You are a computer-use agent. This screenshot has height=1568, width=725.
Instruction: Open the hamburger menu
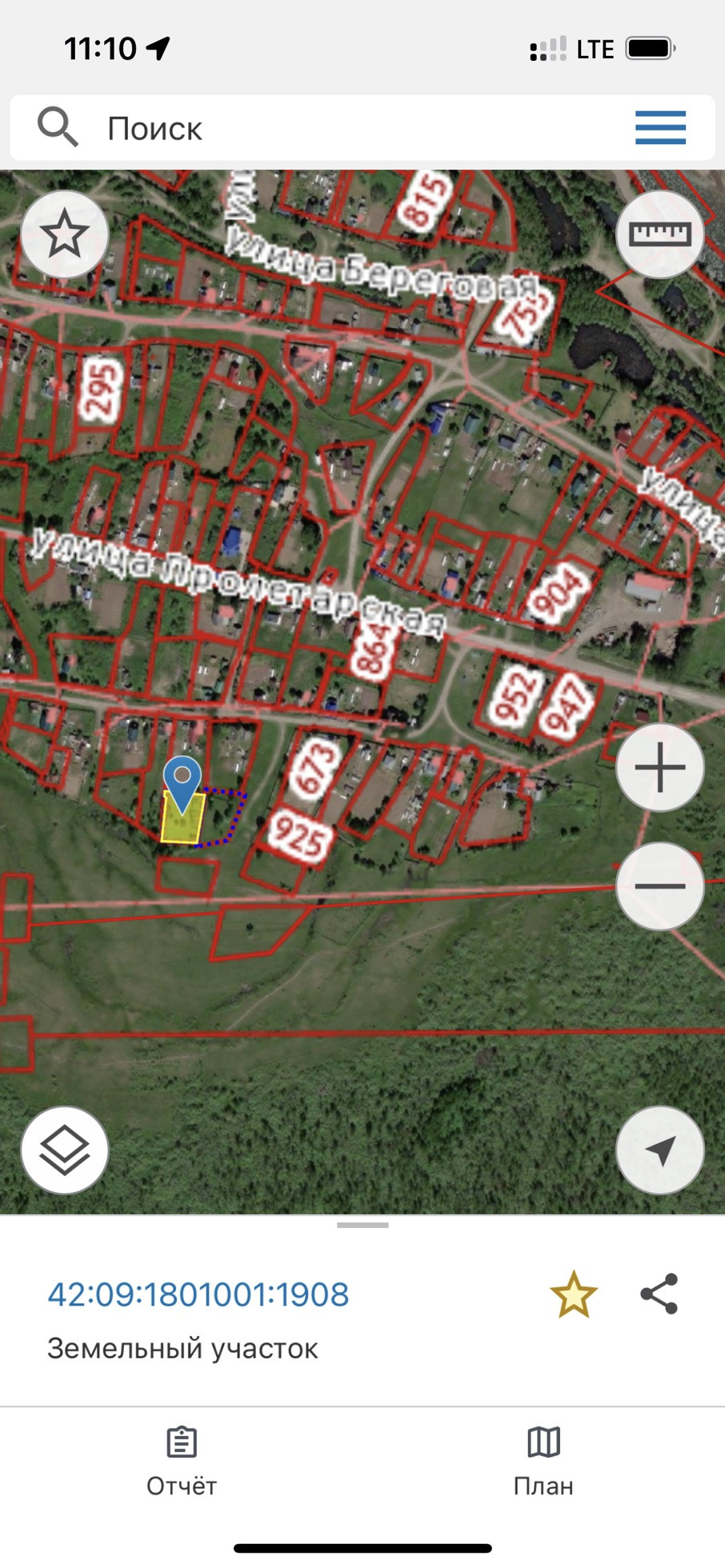pos(660,128)
